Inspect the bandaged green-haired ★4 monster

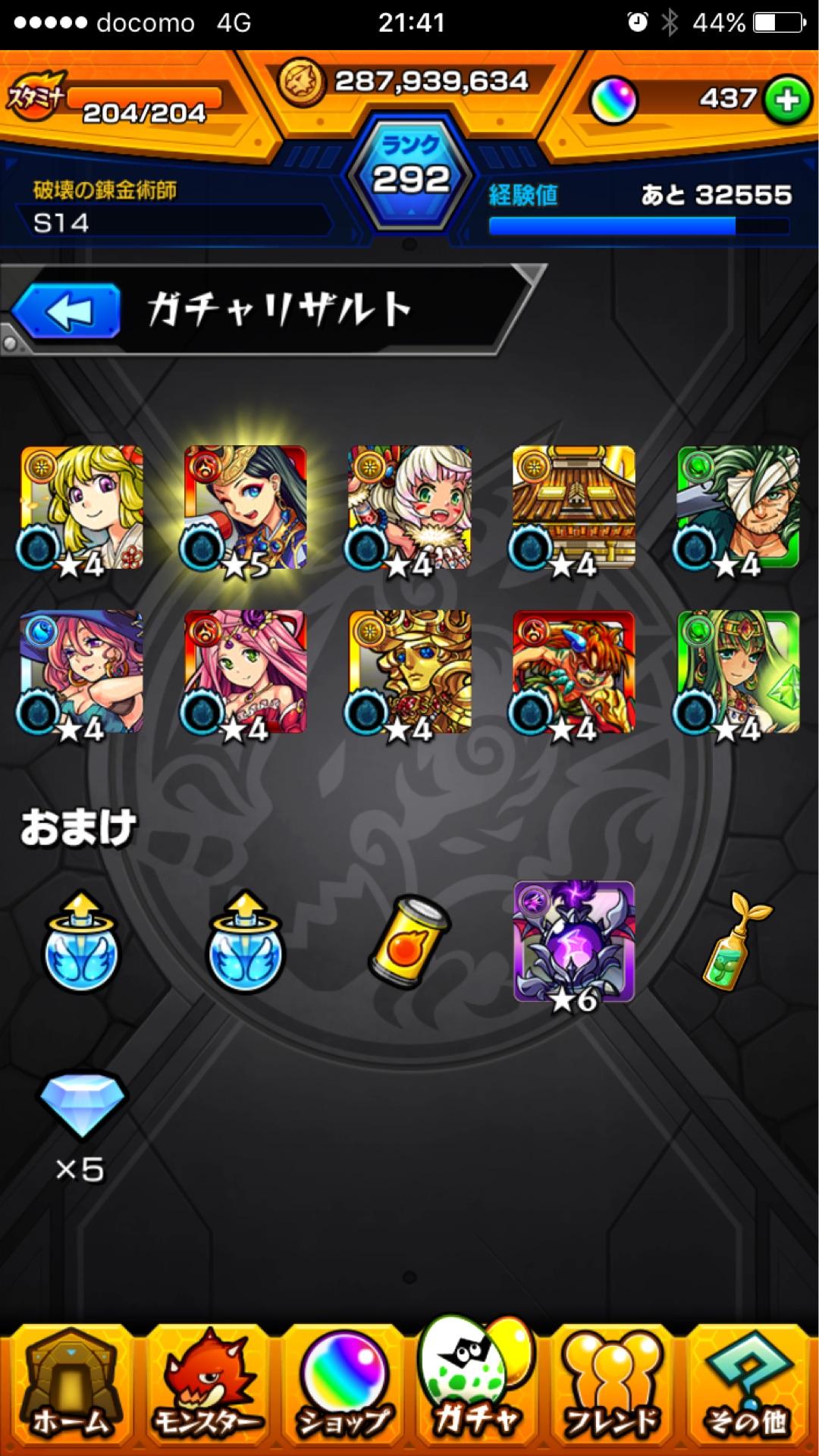tap(738, 508)
